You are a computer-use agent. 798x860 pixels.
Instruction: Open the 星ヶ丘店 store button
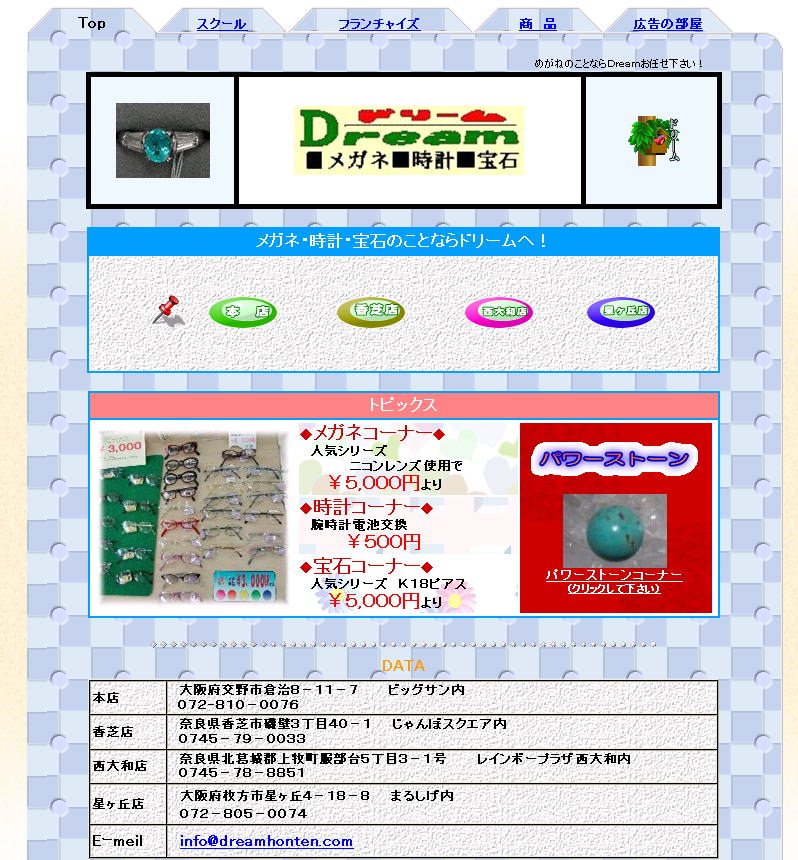pos(621,312)
